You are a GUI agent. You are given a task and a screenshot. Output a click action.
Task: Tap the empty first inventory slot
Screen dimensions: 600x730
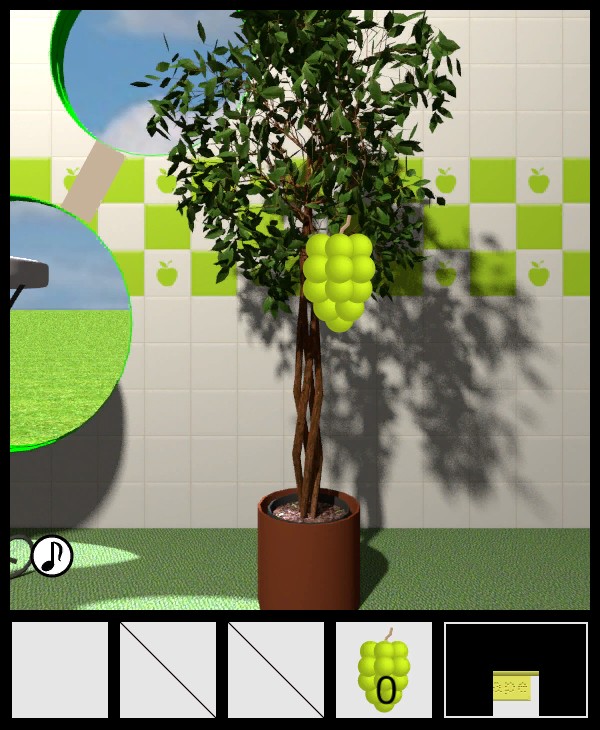pyautogui.click(x=60, y=670)
